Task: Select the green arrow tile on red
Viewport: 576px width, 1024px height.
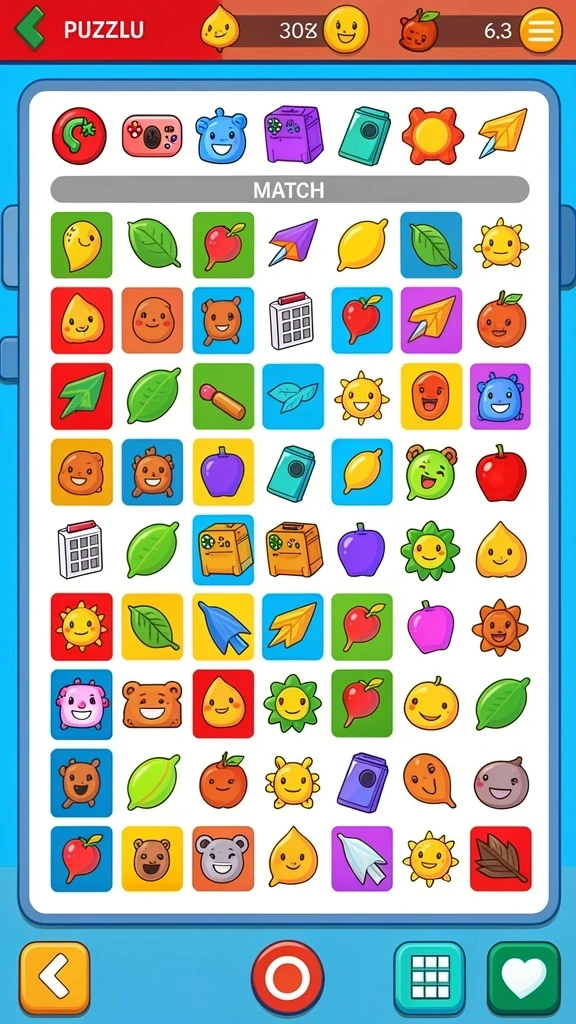Action: 82,396
